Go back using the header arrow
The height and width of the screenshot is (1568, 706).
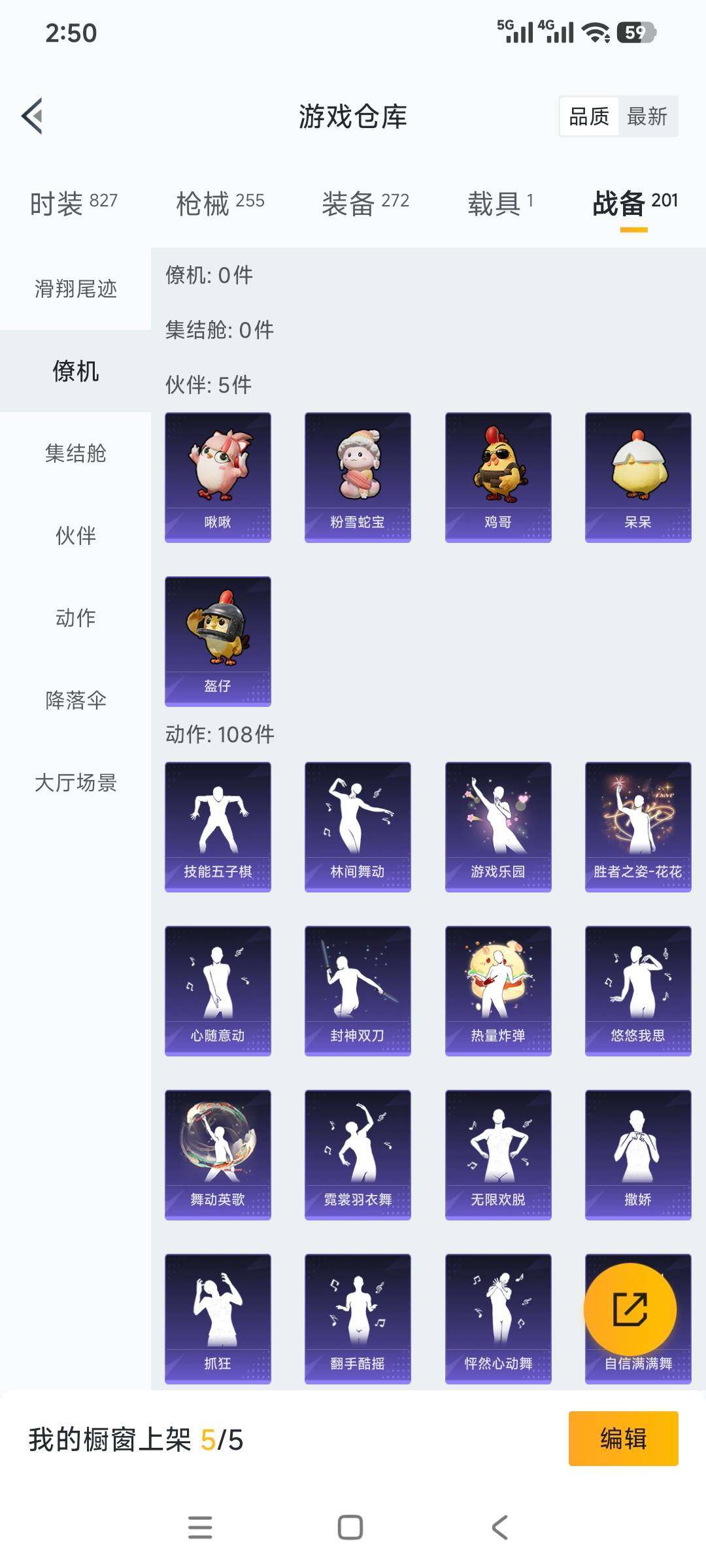coord(31,117)
